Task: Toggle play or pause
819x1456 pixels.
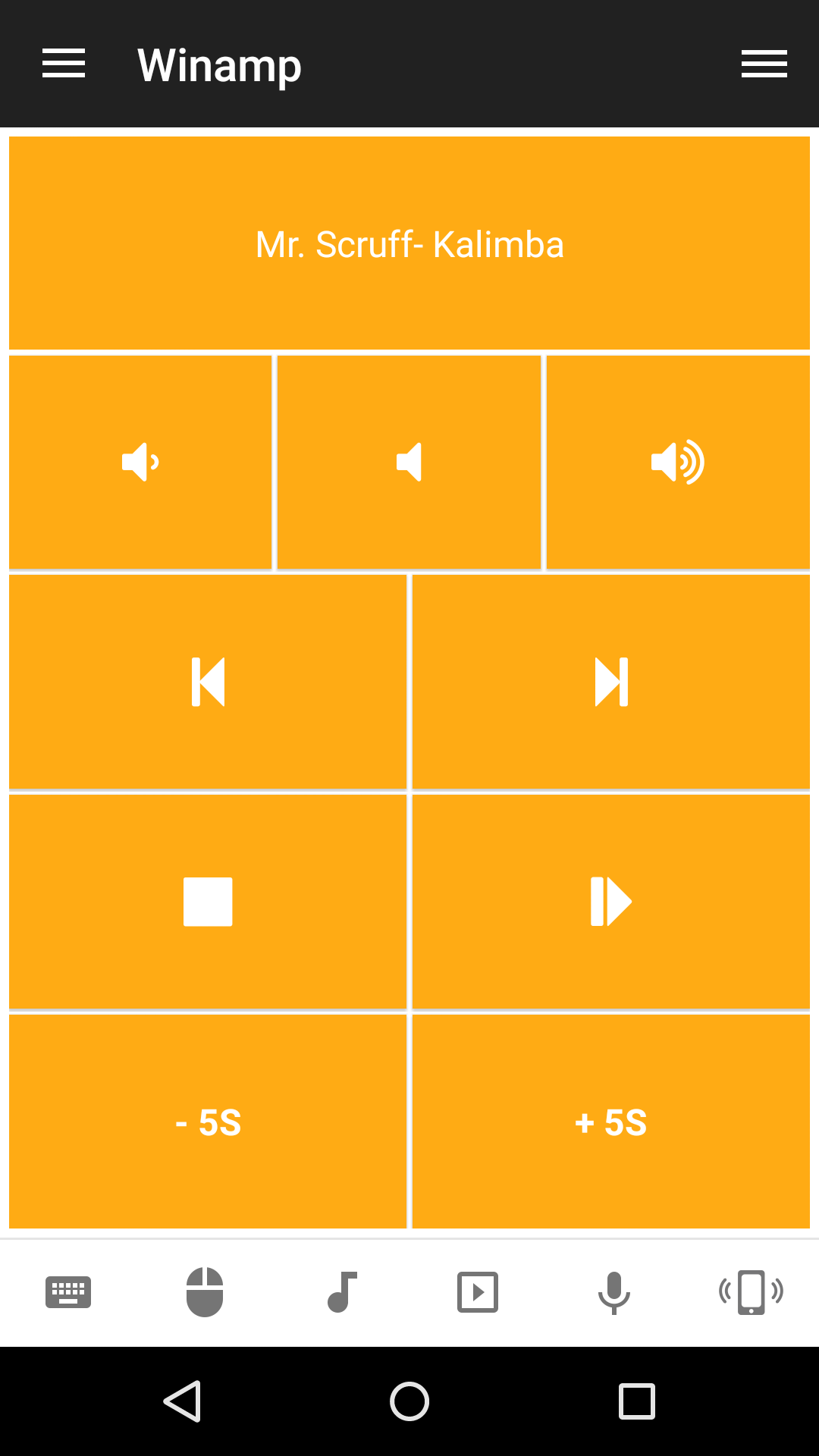Action: tap(611, 902)
